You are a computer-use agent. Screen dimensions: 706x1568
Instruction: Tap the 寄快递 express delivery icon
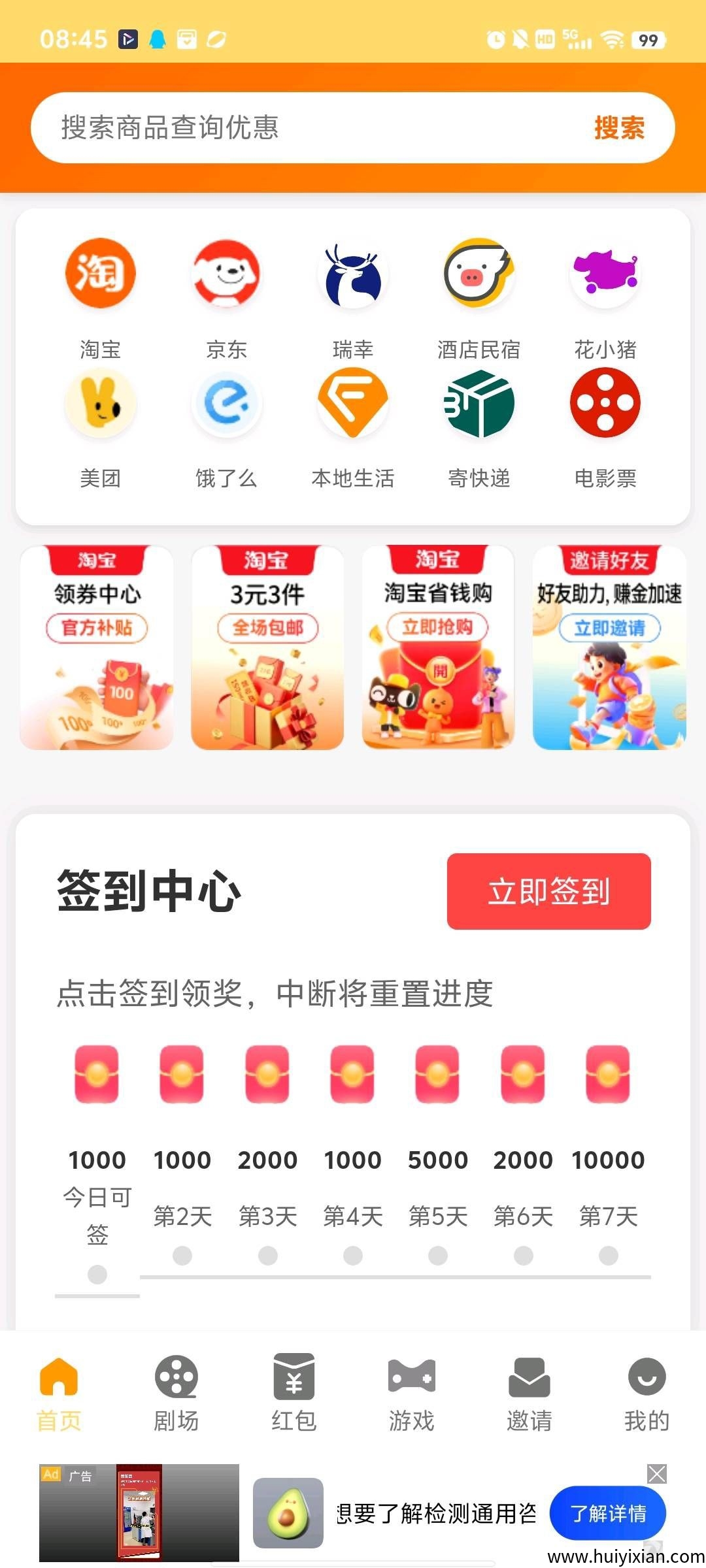(479, 405)
